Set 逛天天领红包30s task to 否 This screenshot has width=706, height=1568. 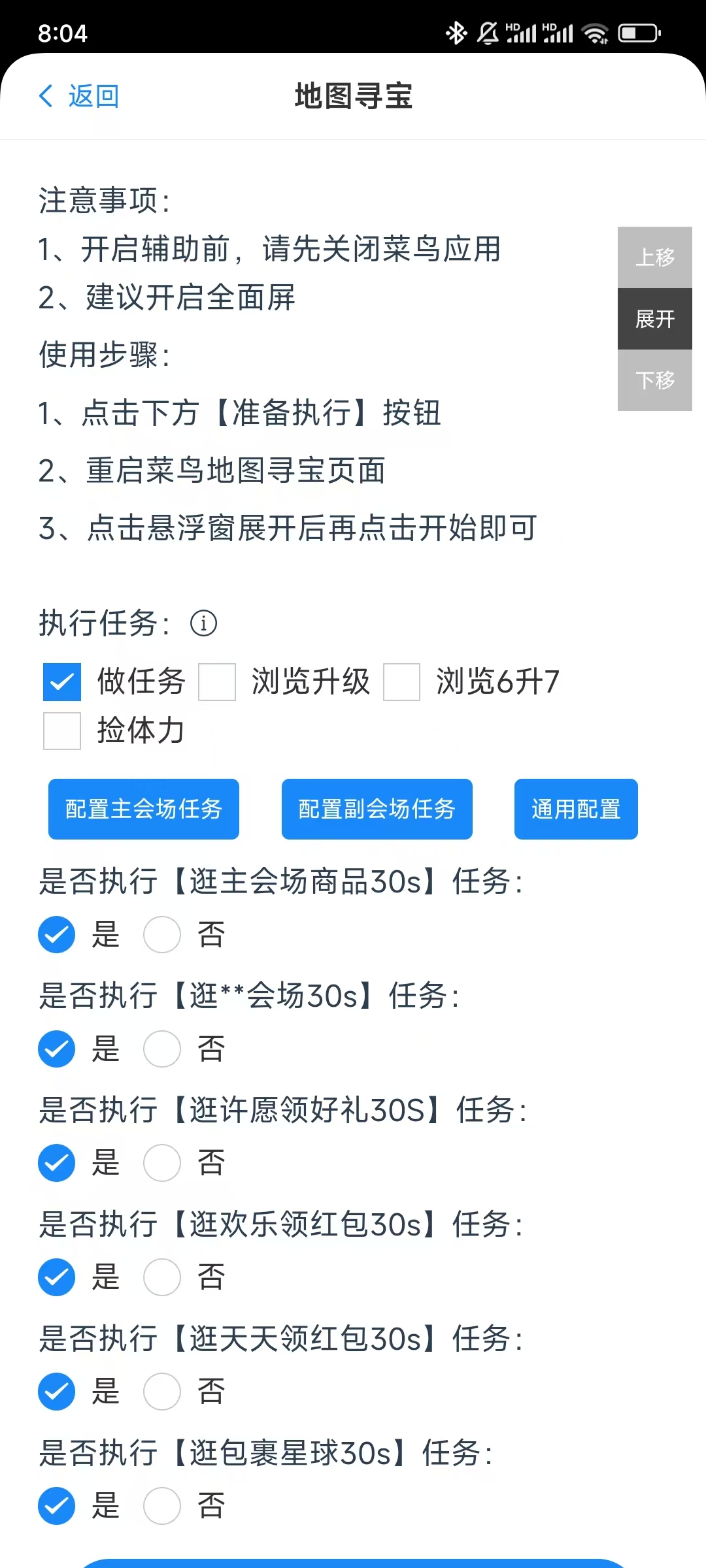(162, 1391)
